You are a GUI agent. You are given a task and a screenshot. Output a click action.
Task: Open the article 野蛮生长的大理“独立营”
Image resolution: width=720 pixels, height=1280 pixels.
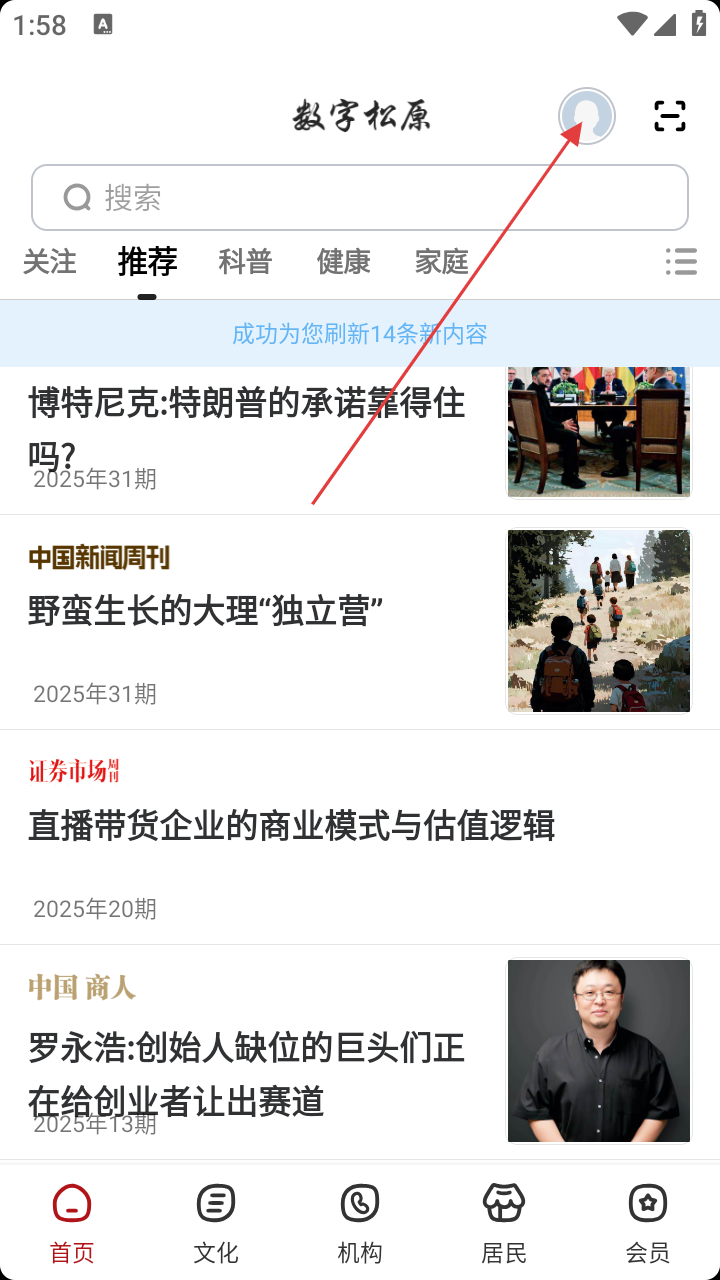(x=206, y=611)
